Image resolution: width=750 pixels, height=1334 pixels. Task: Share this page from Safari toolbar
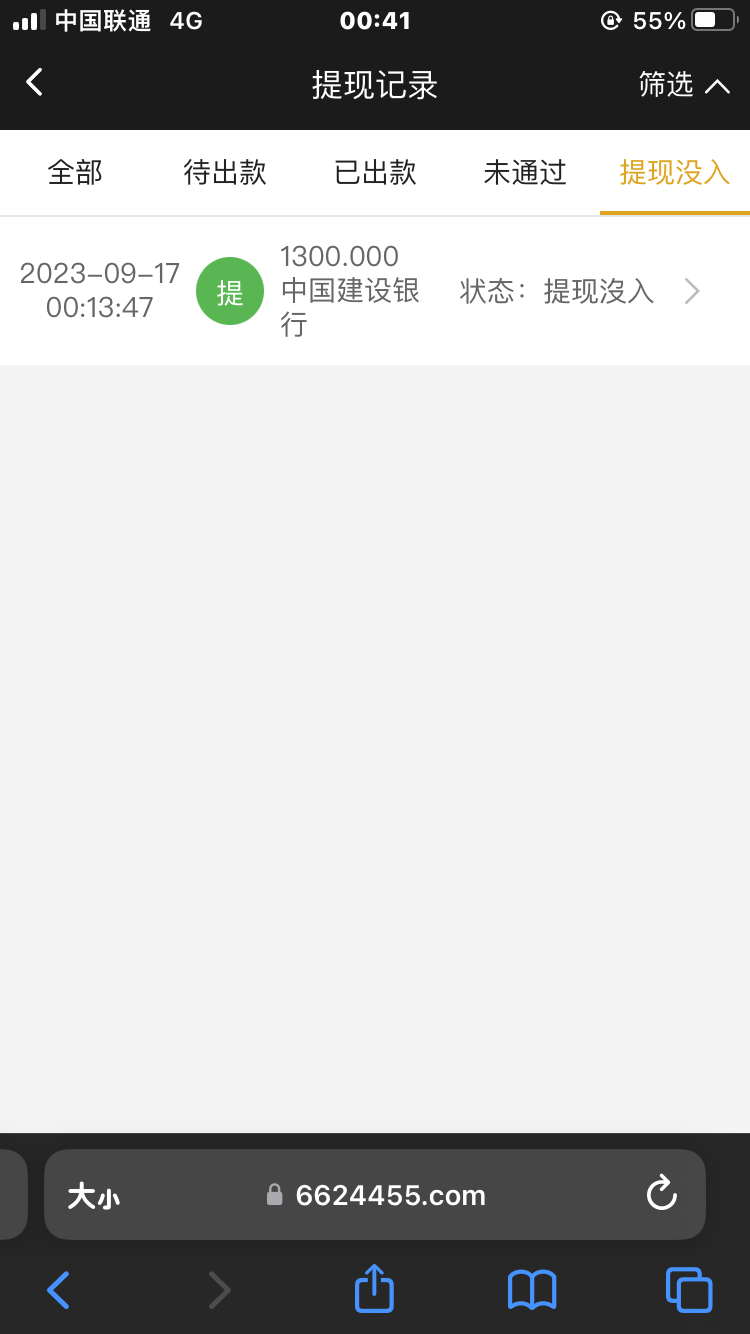click(374, 1289)
